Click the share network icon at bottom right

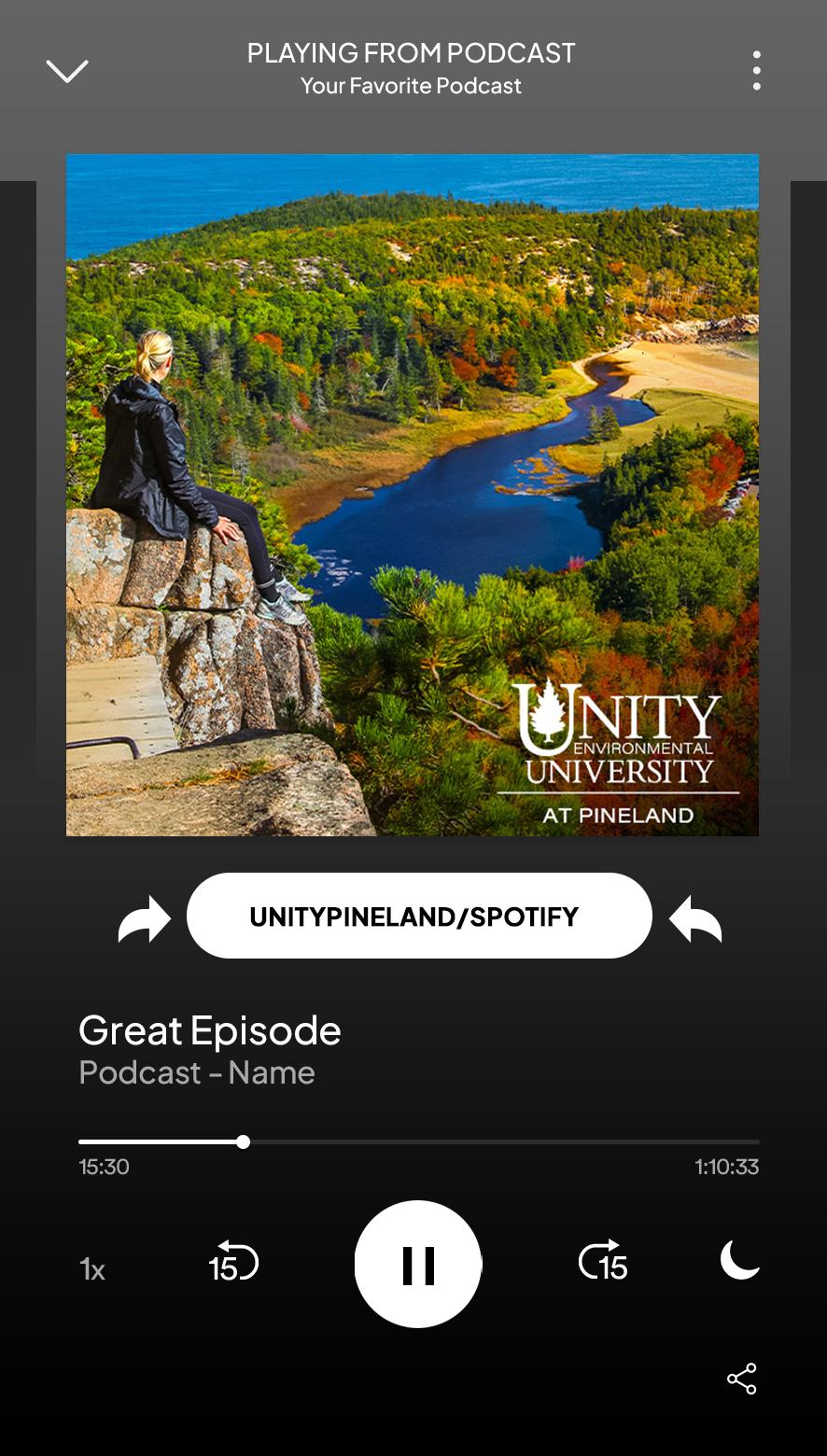point(741,1379)
